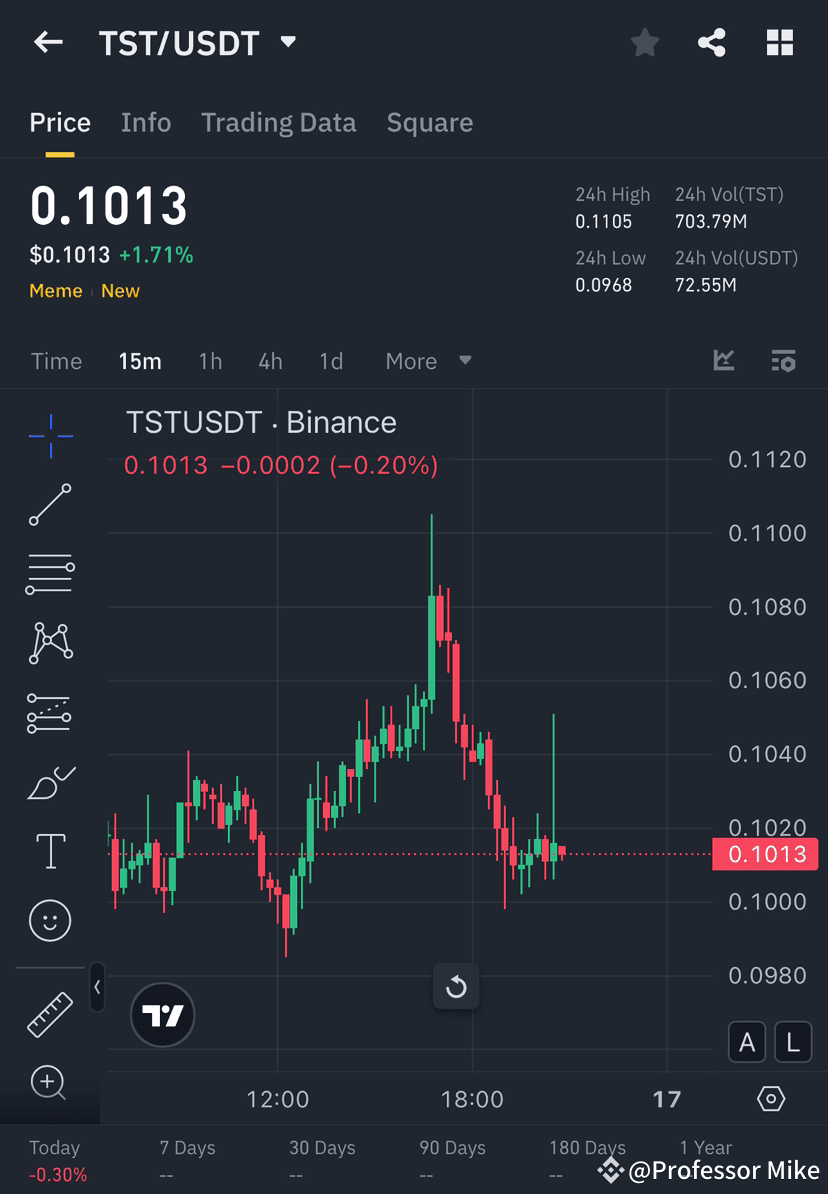Select the ruler measurement tool

tap(50, 1013)
